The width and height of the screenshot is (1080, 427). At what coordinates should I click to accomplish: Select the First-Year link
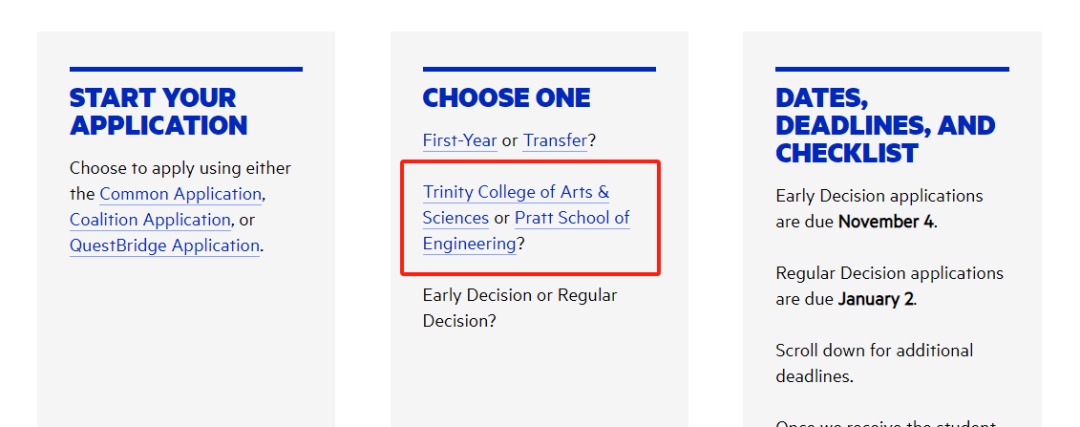459,140
